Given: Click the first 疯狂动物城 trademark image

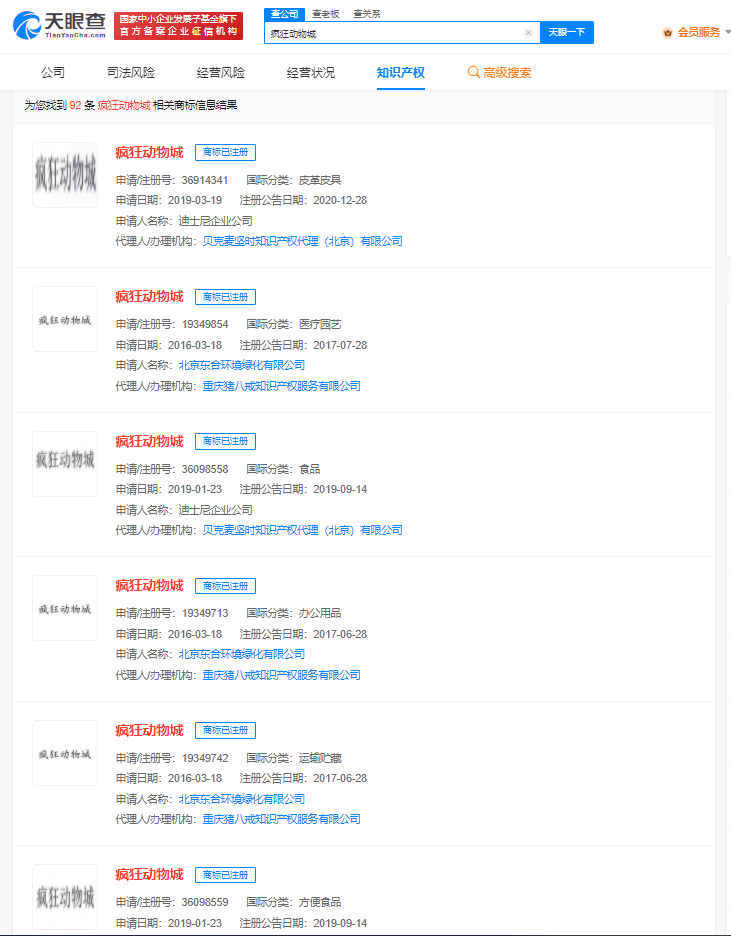Looking at the screenshot, I should tap(64, 176).
